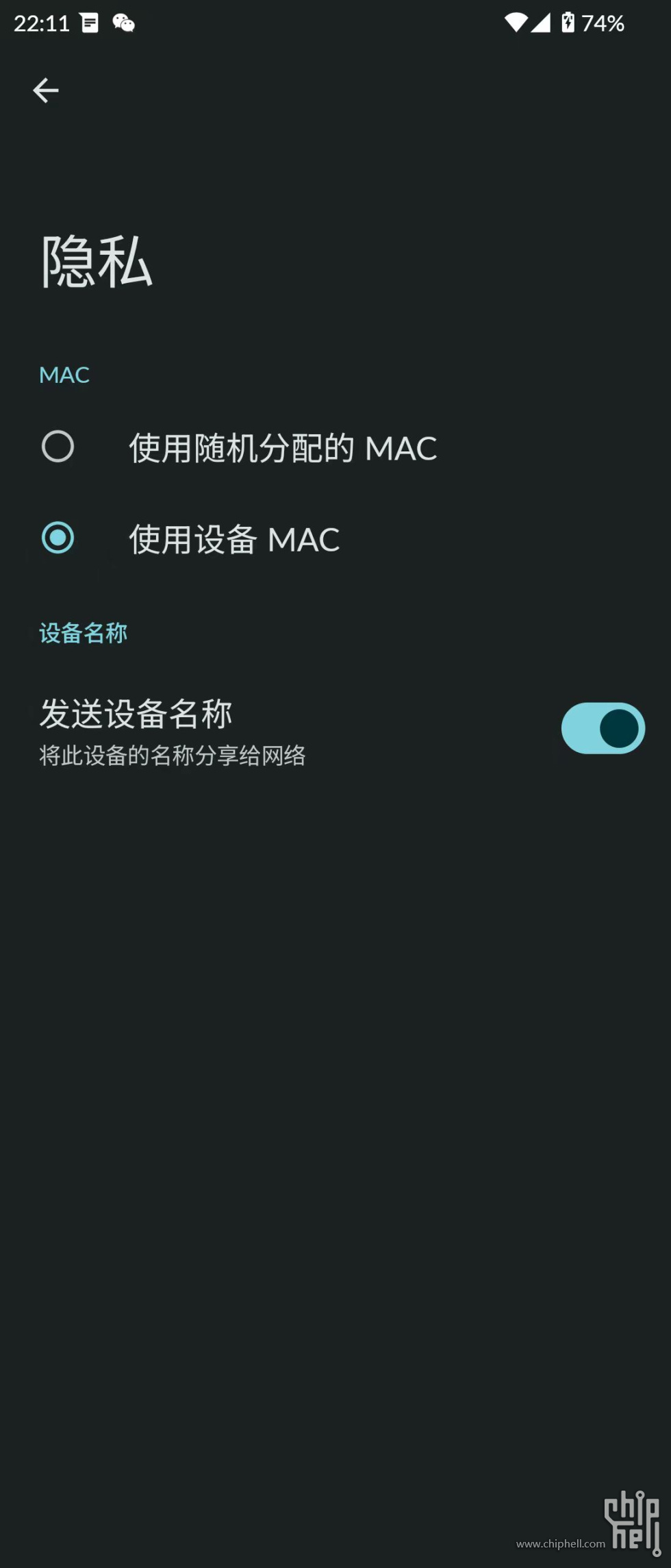Tap the battery icon in the status bar
The height and width of the screenshot is (1568, 671).
click(x=567, y=23)
